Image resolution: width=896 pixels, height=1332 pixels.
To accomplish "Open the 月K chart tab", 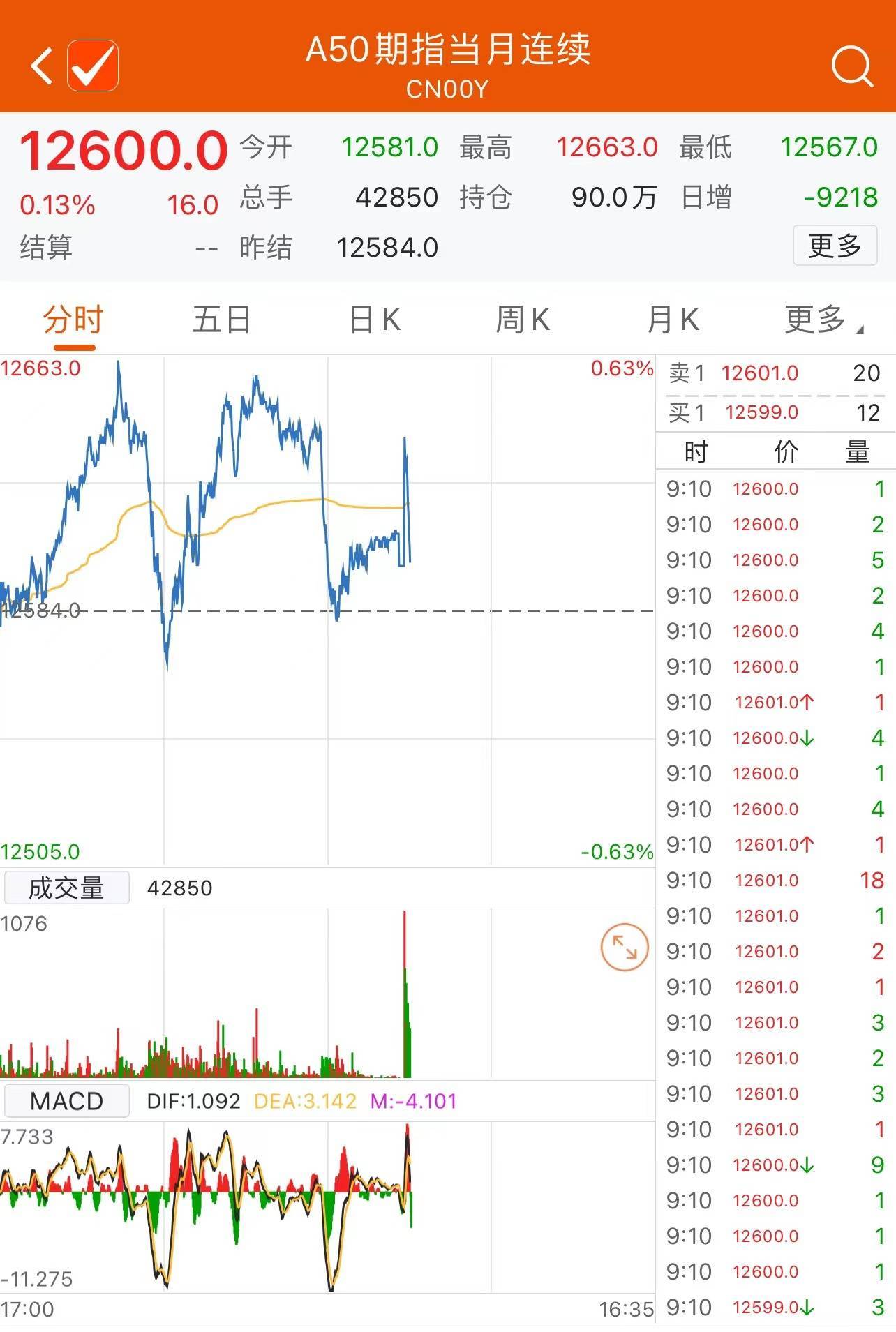I will coord(673,320).
